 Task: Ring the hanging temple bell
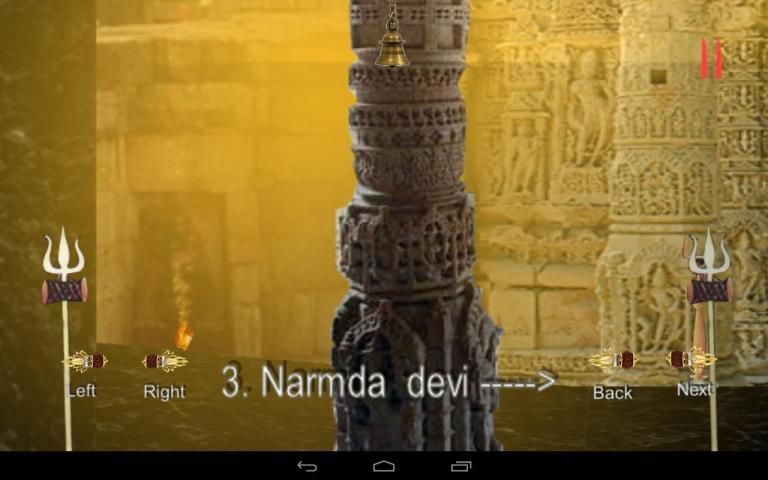(x=392, y=48)
